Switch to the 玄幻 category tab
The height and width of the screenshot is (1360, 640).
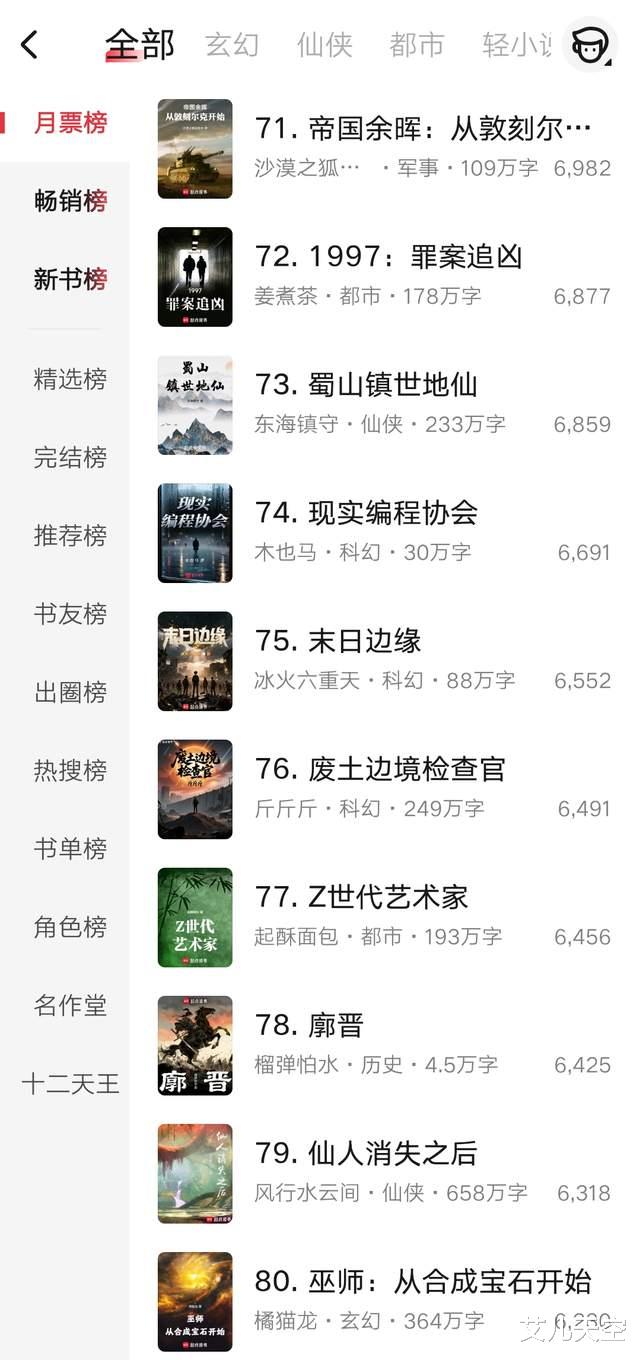pos(232,45)
